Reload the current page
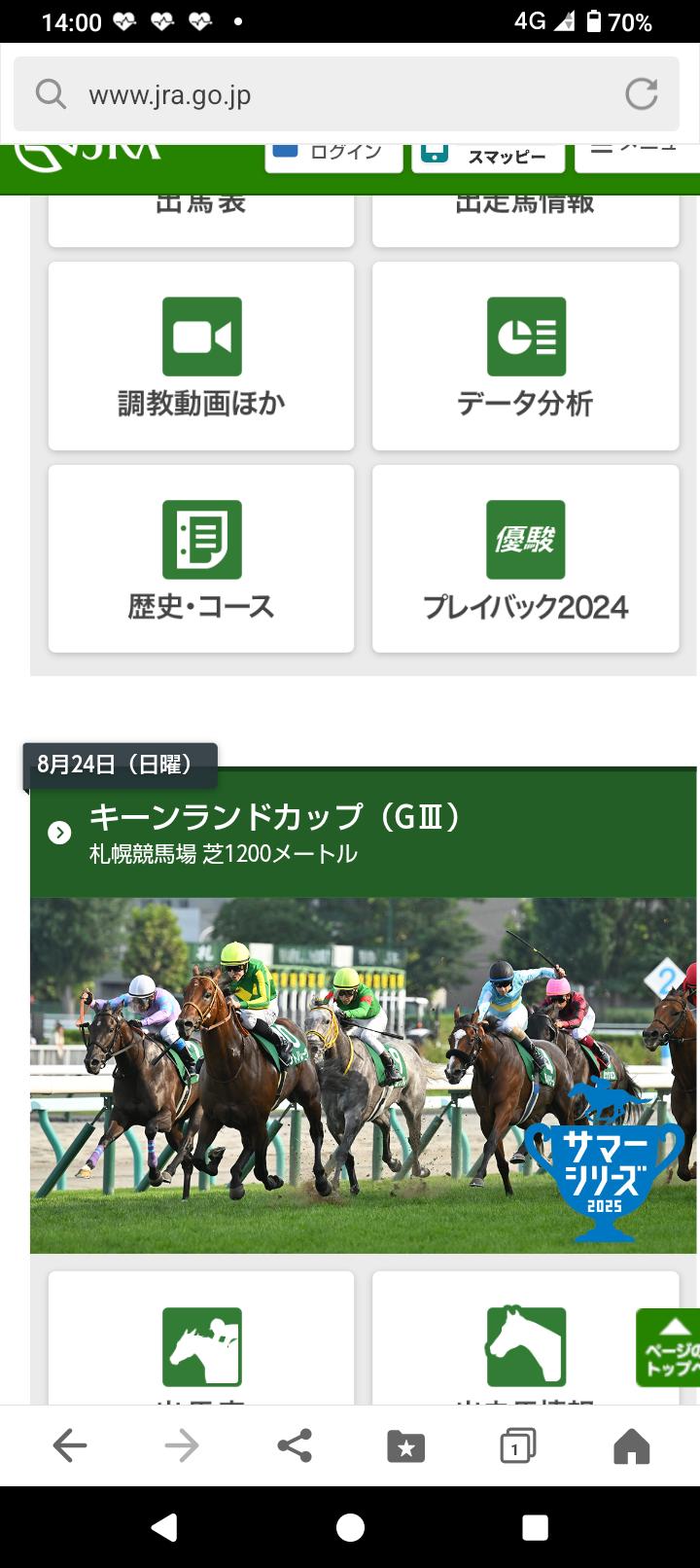 pos(641,94)
